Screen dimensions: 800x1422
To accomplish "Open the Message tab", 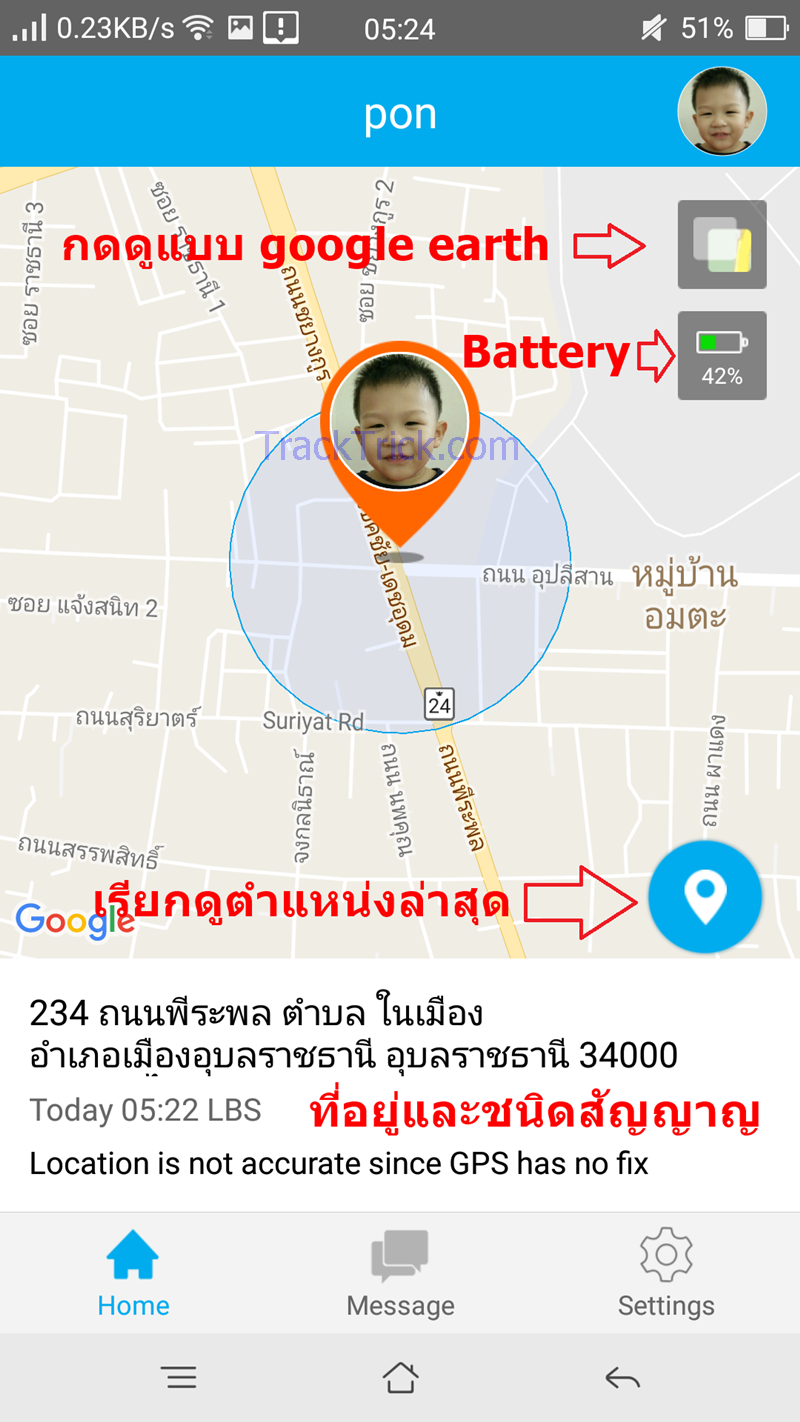I will point(400,1273).
